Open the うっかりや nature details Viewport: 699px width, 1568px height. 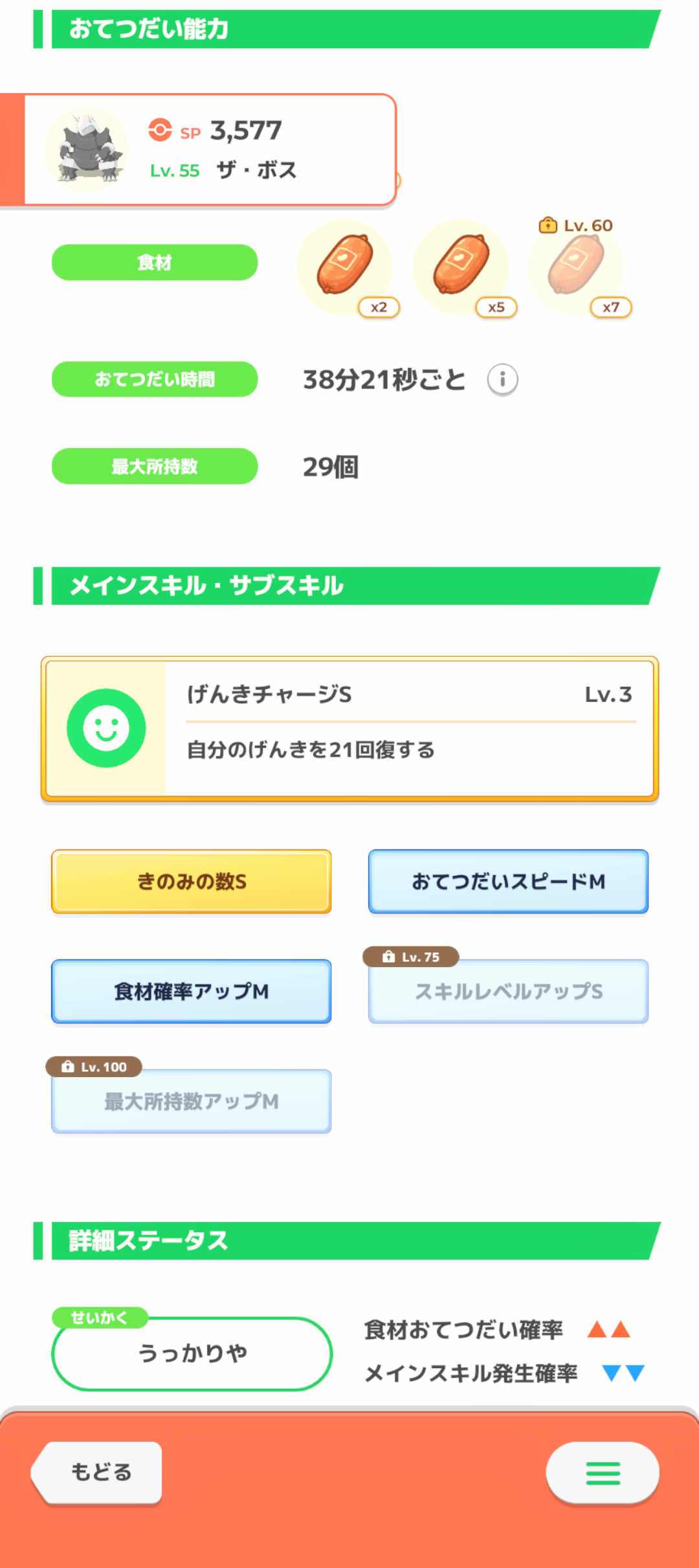point(192,1353)
